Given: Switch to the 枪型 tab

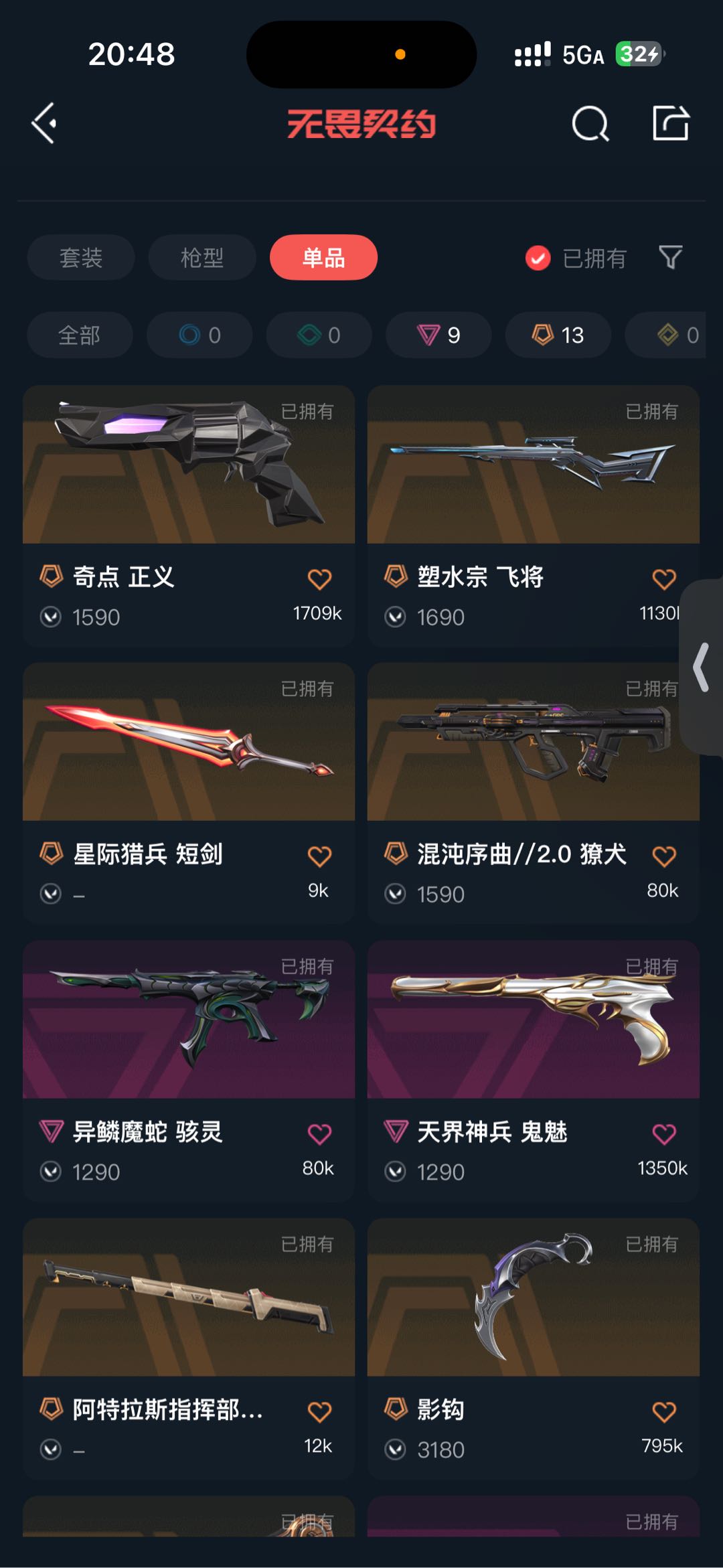Looking at the screenshot, I should coord(202,258).
